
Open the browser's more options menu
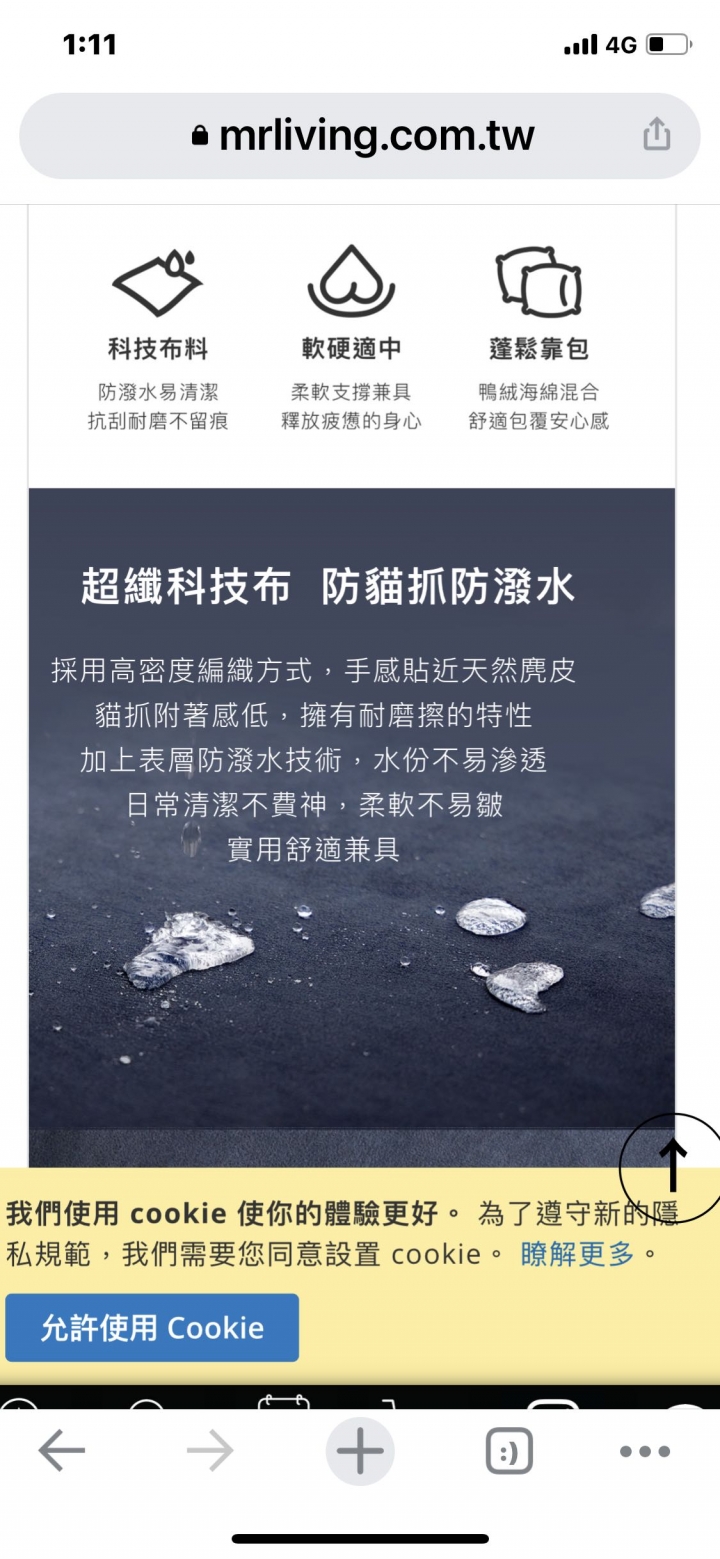pyautogui.click(x=645, y=1451)
